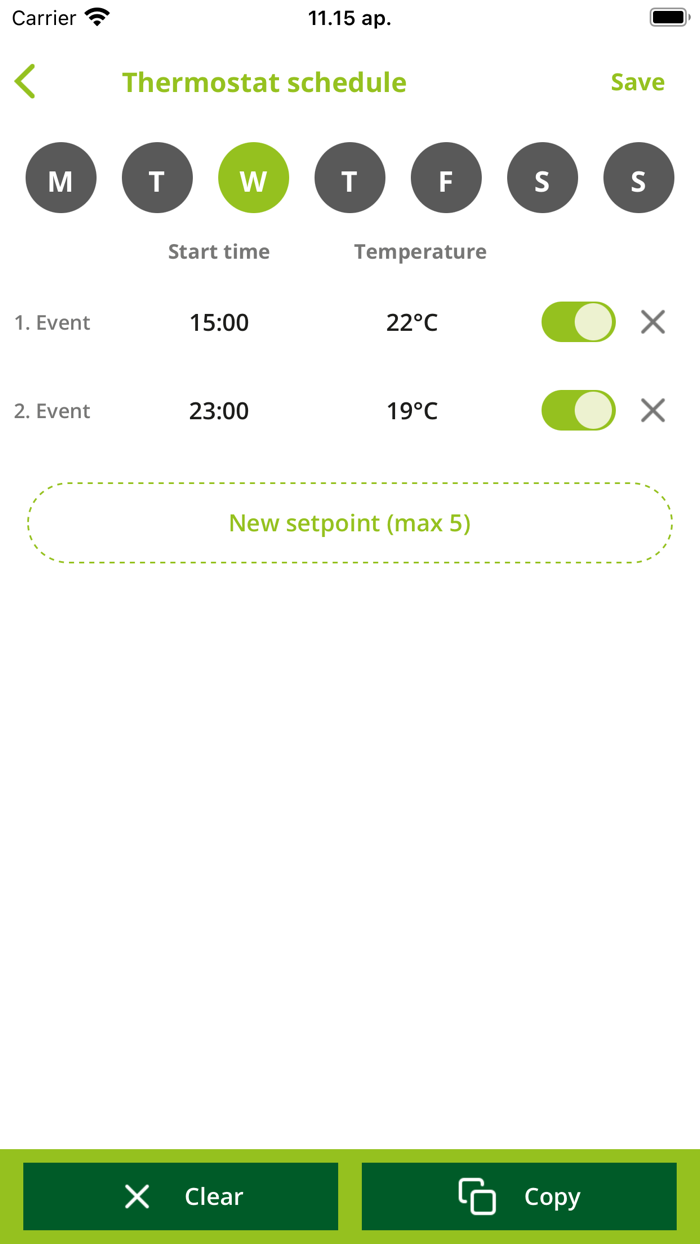This screenshot has height=1244, width=700.
Task: Switch to Wednesday's schedule
Action: click(253, 179)
